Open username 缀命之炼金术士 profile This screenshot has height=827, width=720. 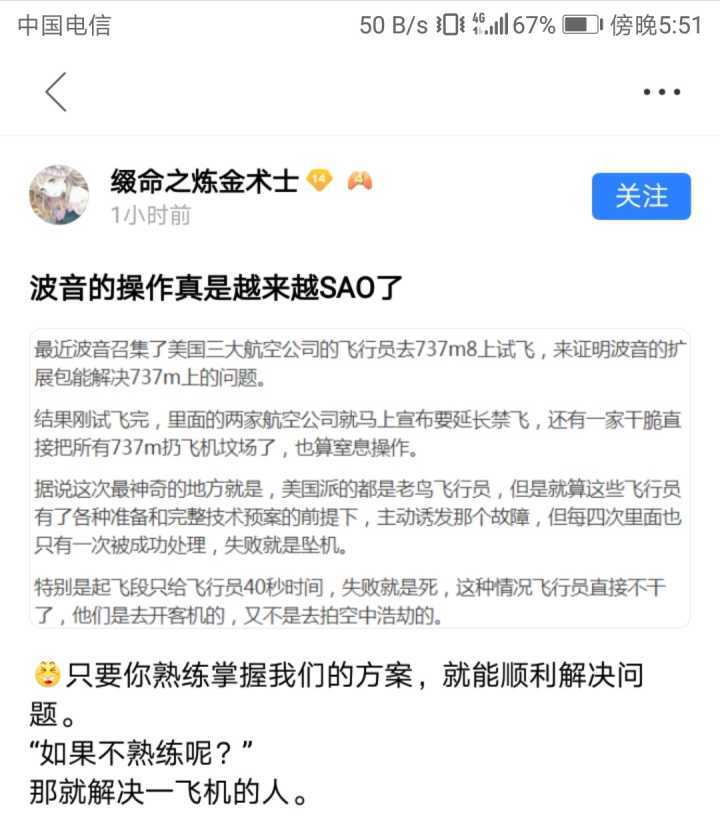(204, 181)
